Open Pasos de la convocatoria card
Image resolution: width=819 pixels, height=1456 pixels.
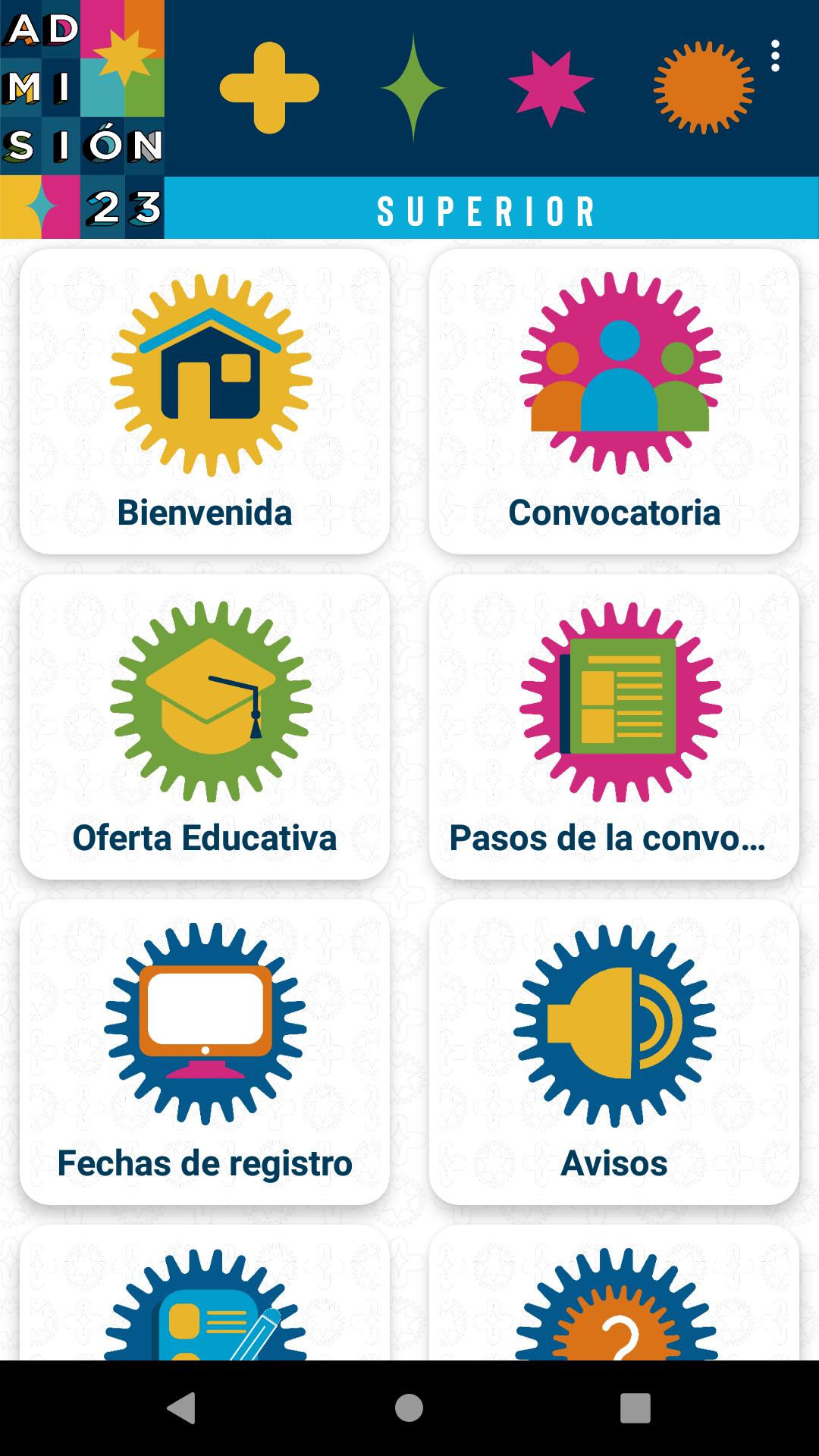[x=614, y=726]
